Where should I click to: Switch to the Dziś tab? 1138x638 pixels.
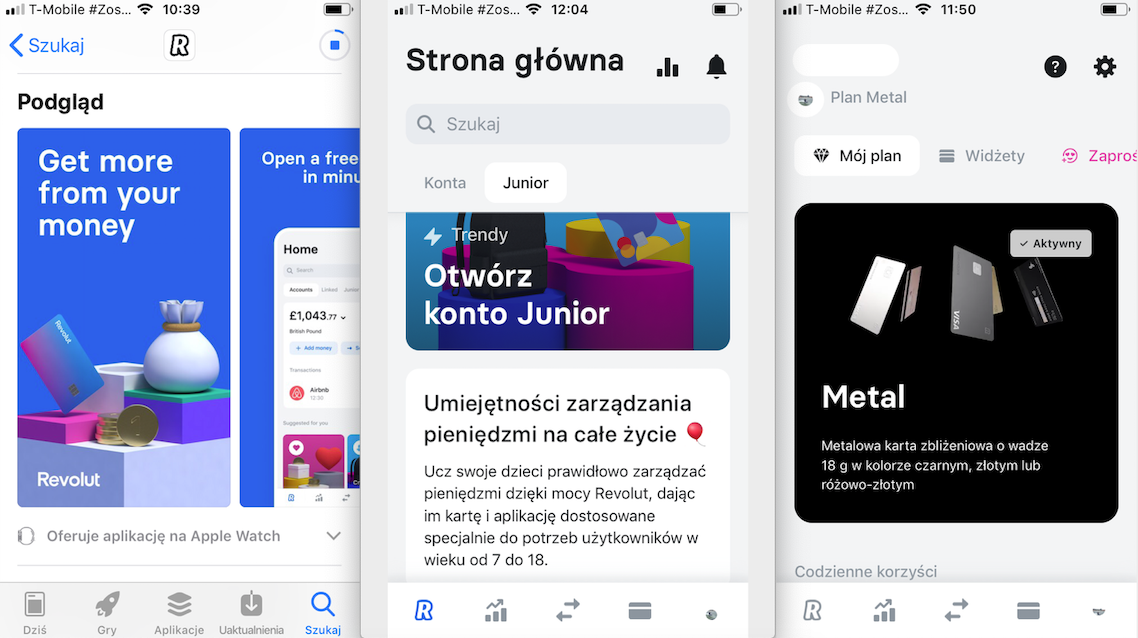pos(35,610)
